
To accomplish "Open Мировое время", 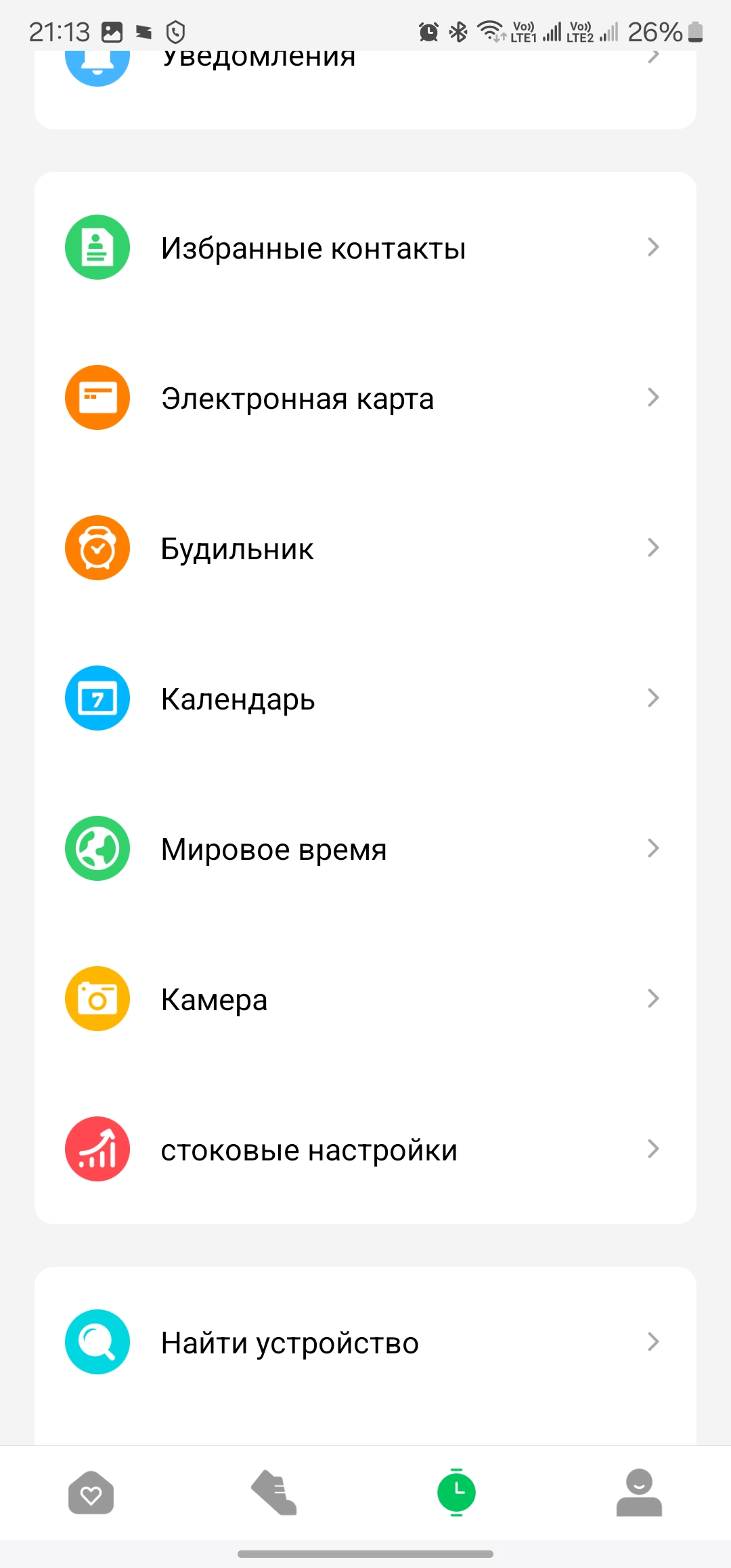I will [x=365, y=848].
